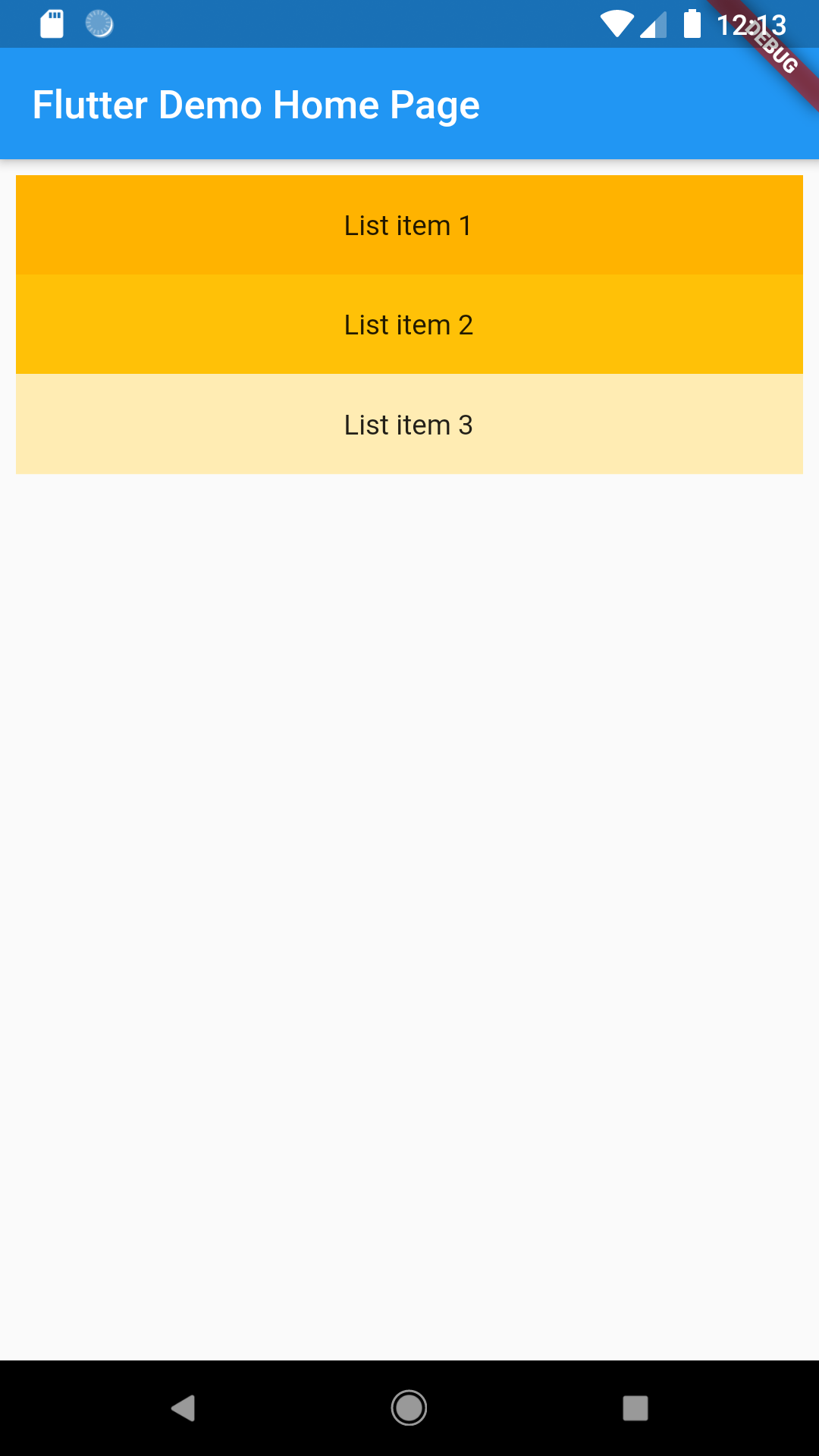Screen dimensions: 819x1456
Task: Select List item 1
Action: pyautogui.click(x=409, y=224)
